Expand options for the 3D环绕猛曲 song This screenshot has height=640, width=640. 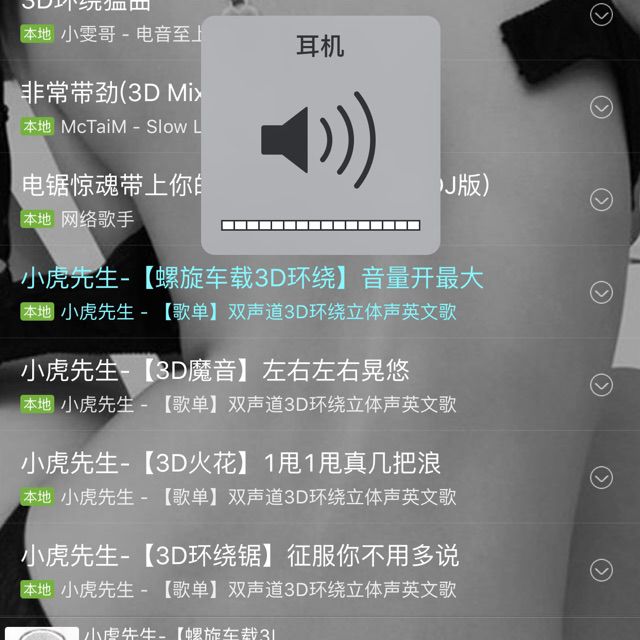click(601, 15)
